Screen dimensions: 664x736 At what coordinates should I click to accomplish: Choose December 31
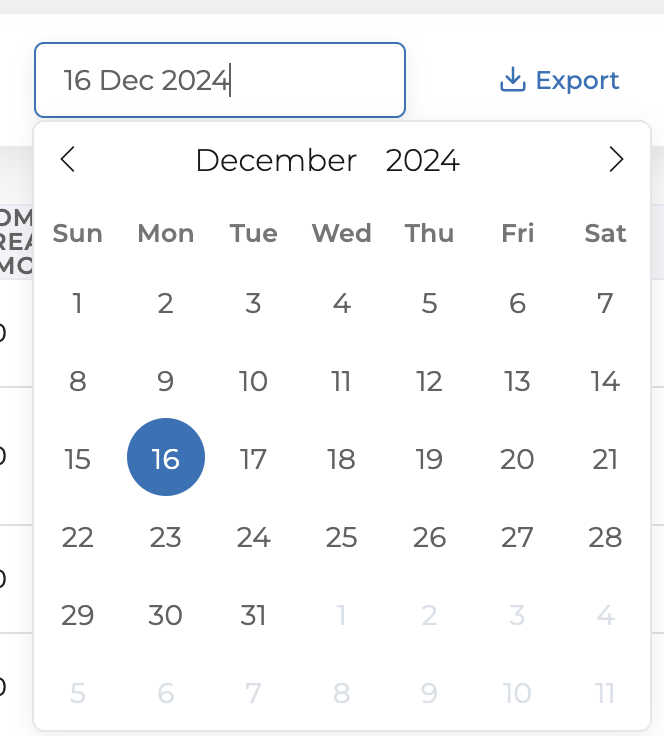(x=253, y=615)
